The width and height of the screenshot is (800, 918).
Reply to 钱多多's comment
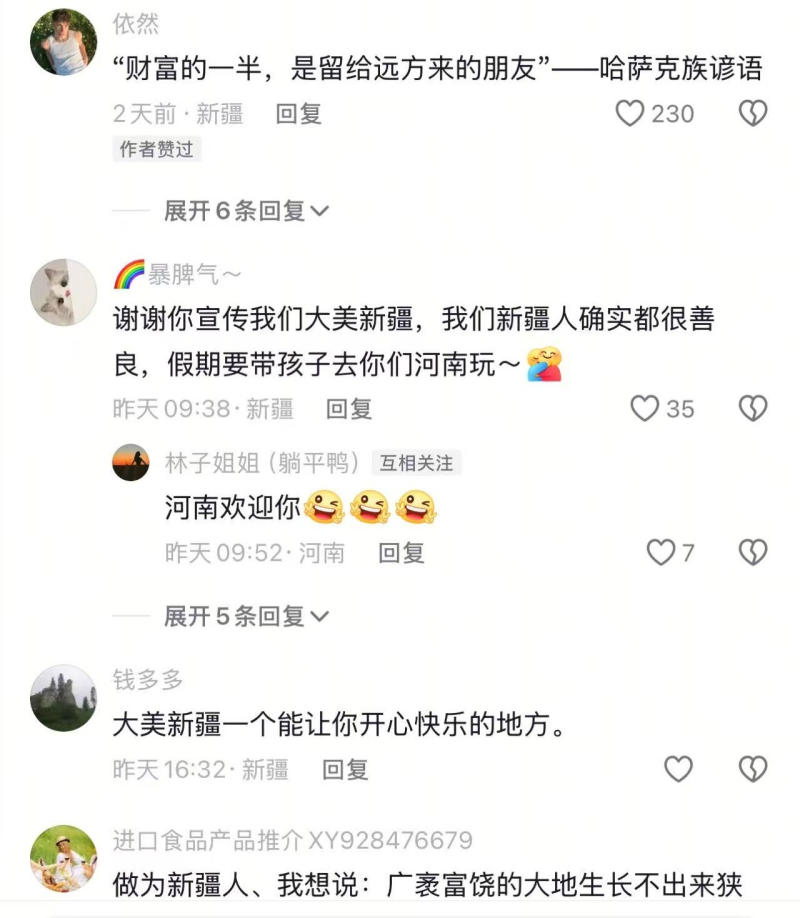(x=345, y=769)
